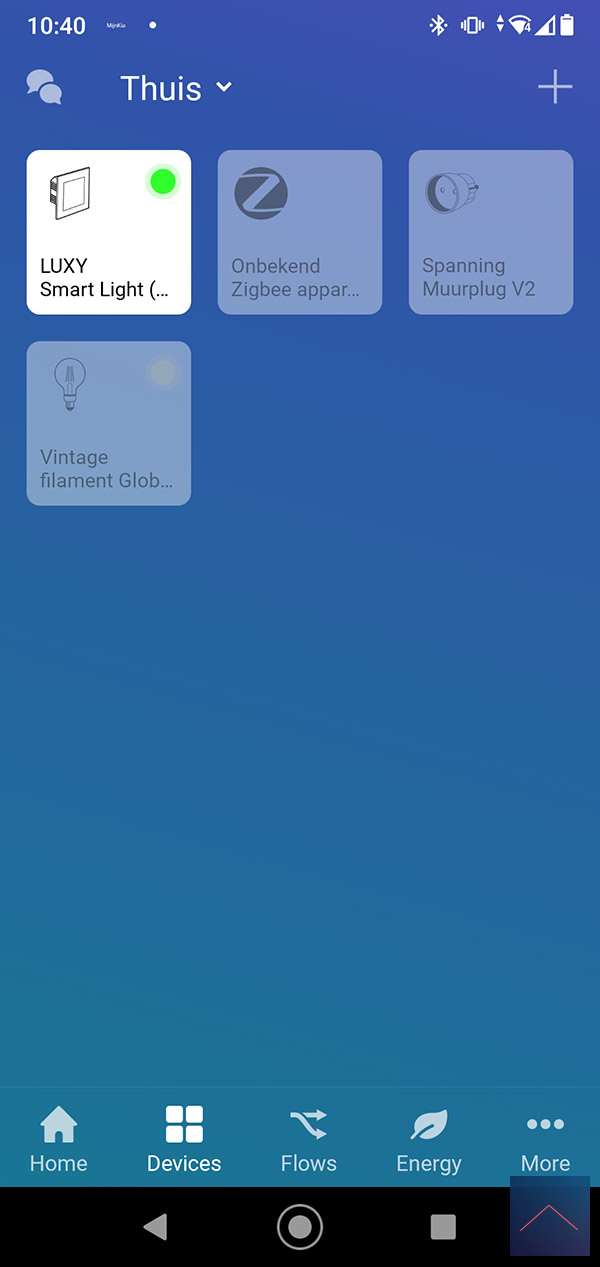This screenshot has height=1267, width=600.
Task: Open the Energy tab
Action: pos(429,1139)
